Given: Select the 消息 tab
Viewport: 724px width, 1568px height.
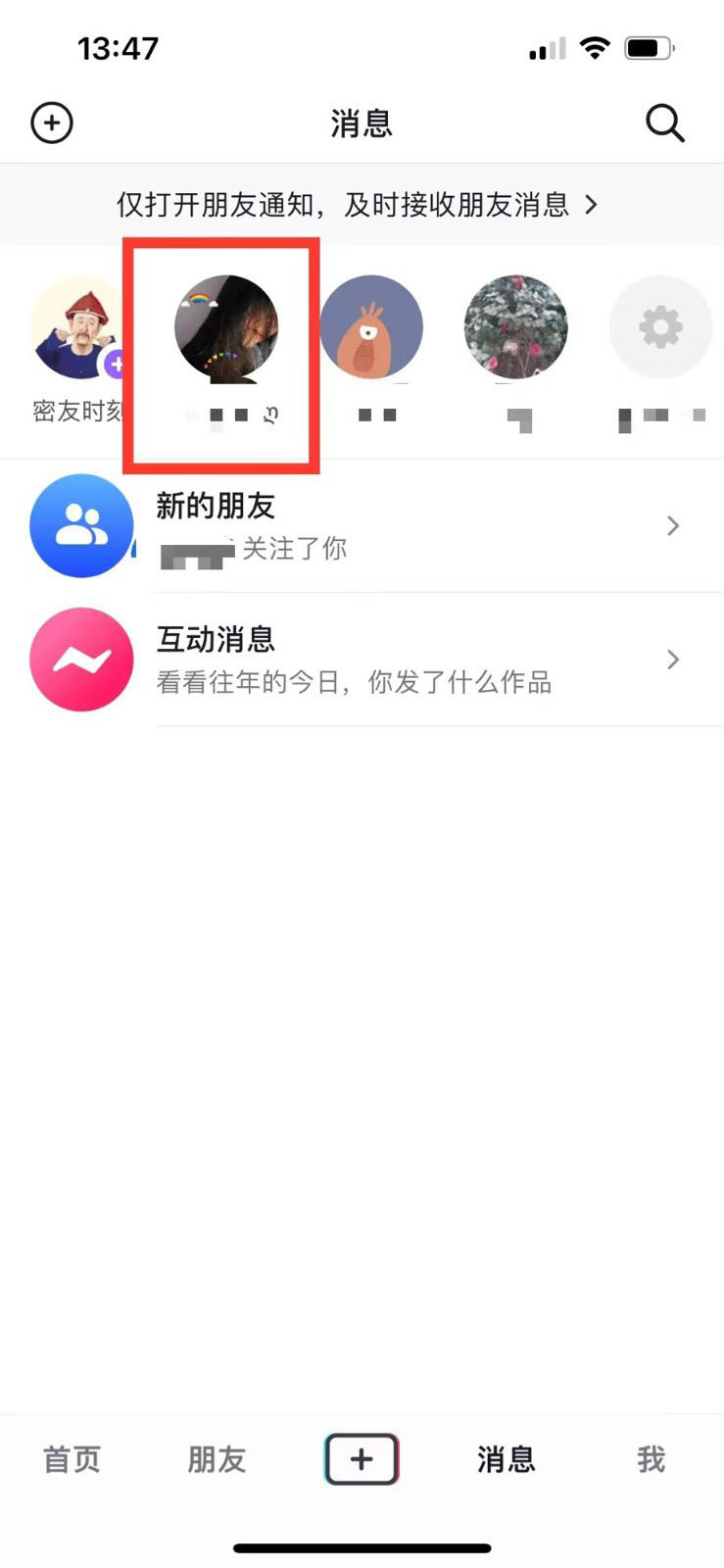Looking at the screenshot, I should 506,1459.
